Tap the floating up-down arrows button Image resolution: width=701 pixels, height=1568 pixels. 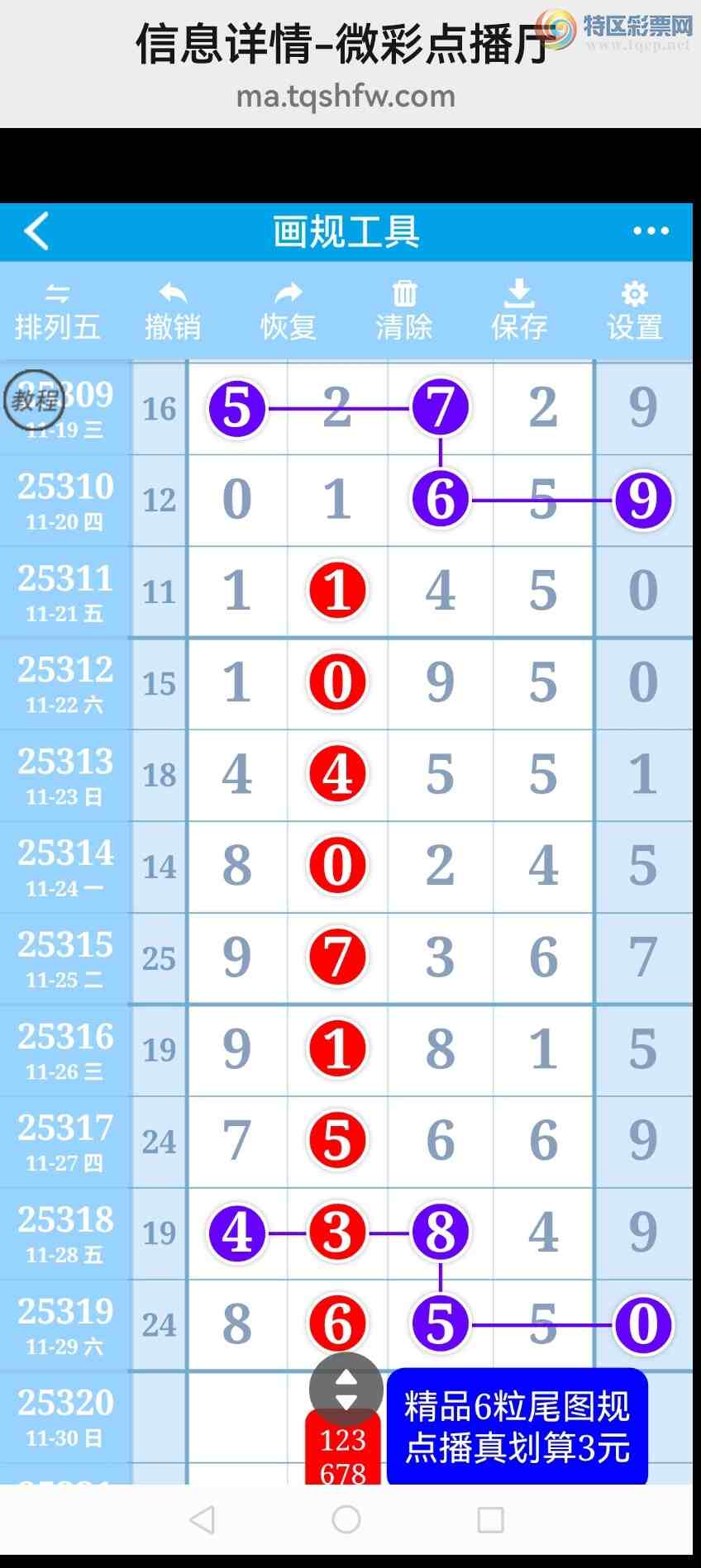(346, 1389)
